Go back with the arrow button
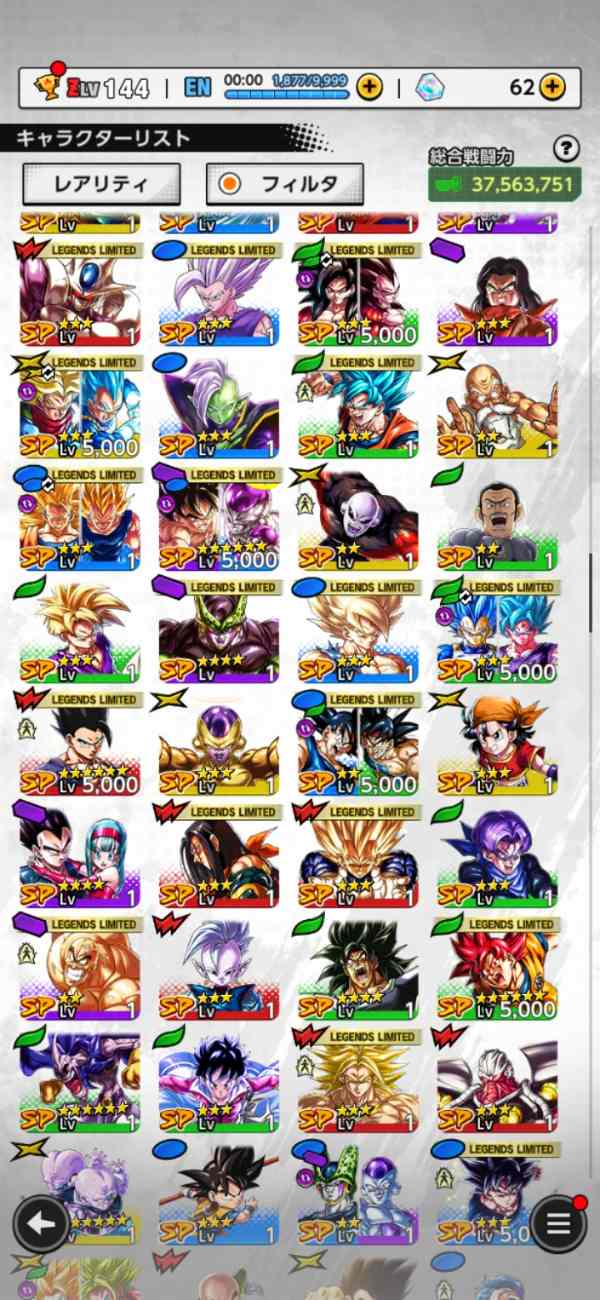Viewport: 600px width, 1300px height. coord(40,1222)
